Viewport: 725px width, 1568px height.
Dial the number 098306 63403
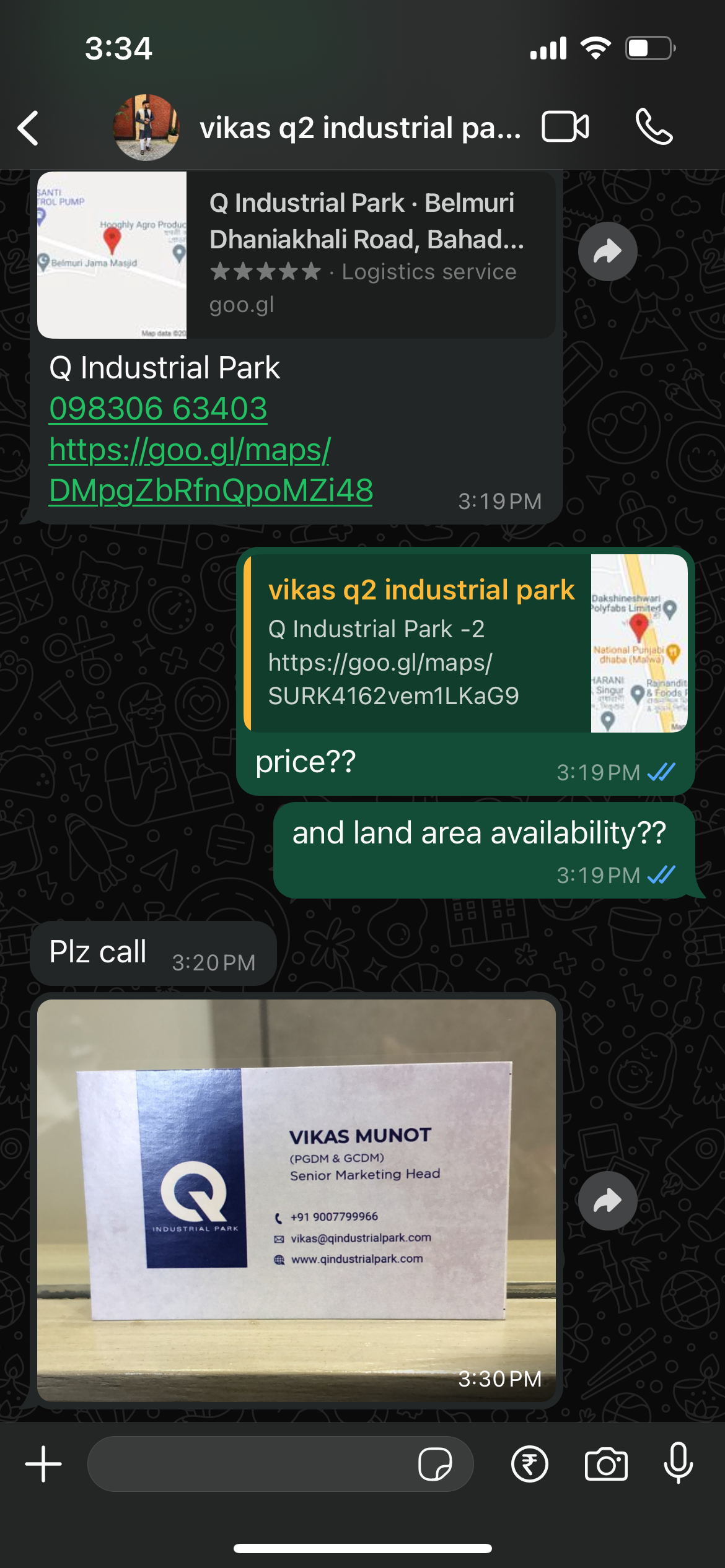tap(158, 409)
